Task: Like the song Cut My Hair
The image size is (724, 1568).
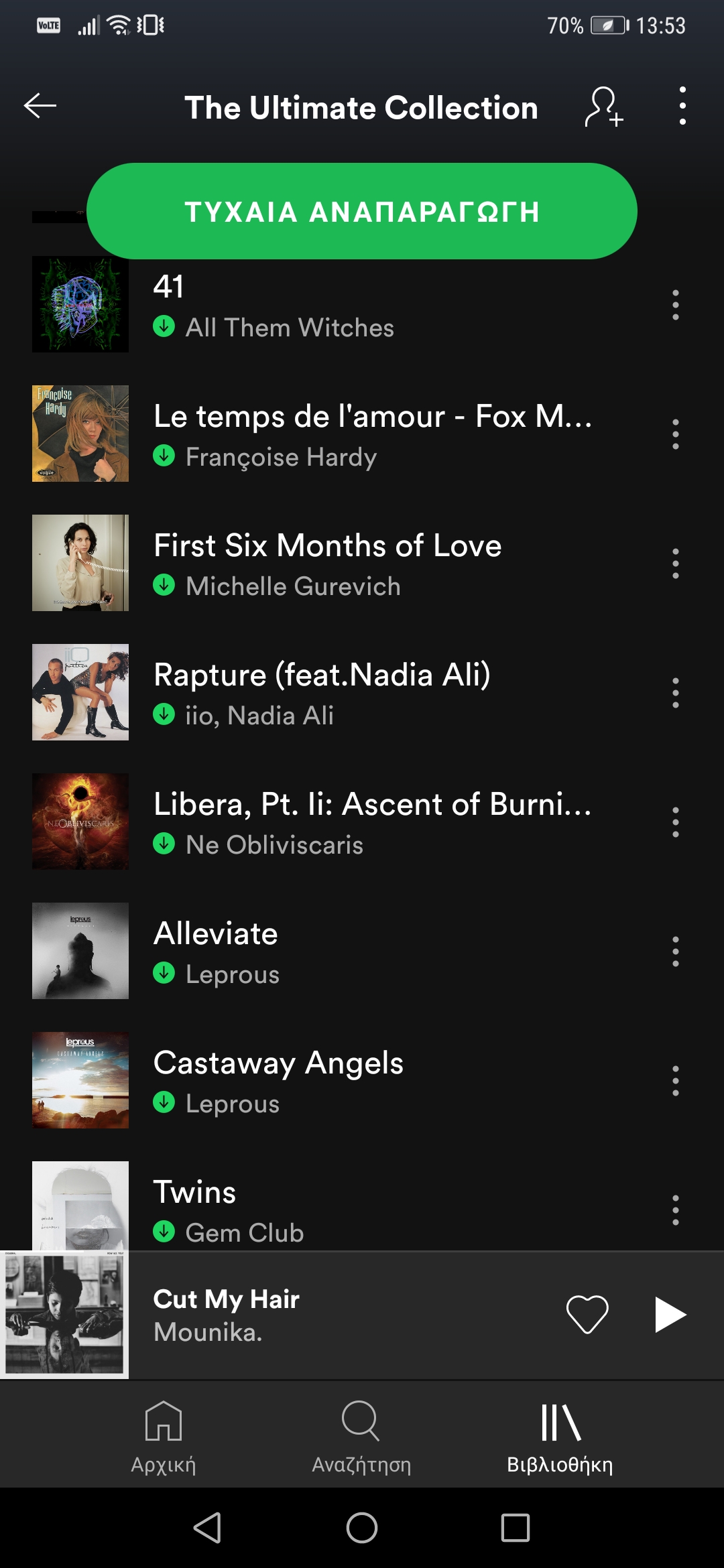Action: tap(589, 1313)
